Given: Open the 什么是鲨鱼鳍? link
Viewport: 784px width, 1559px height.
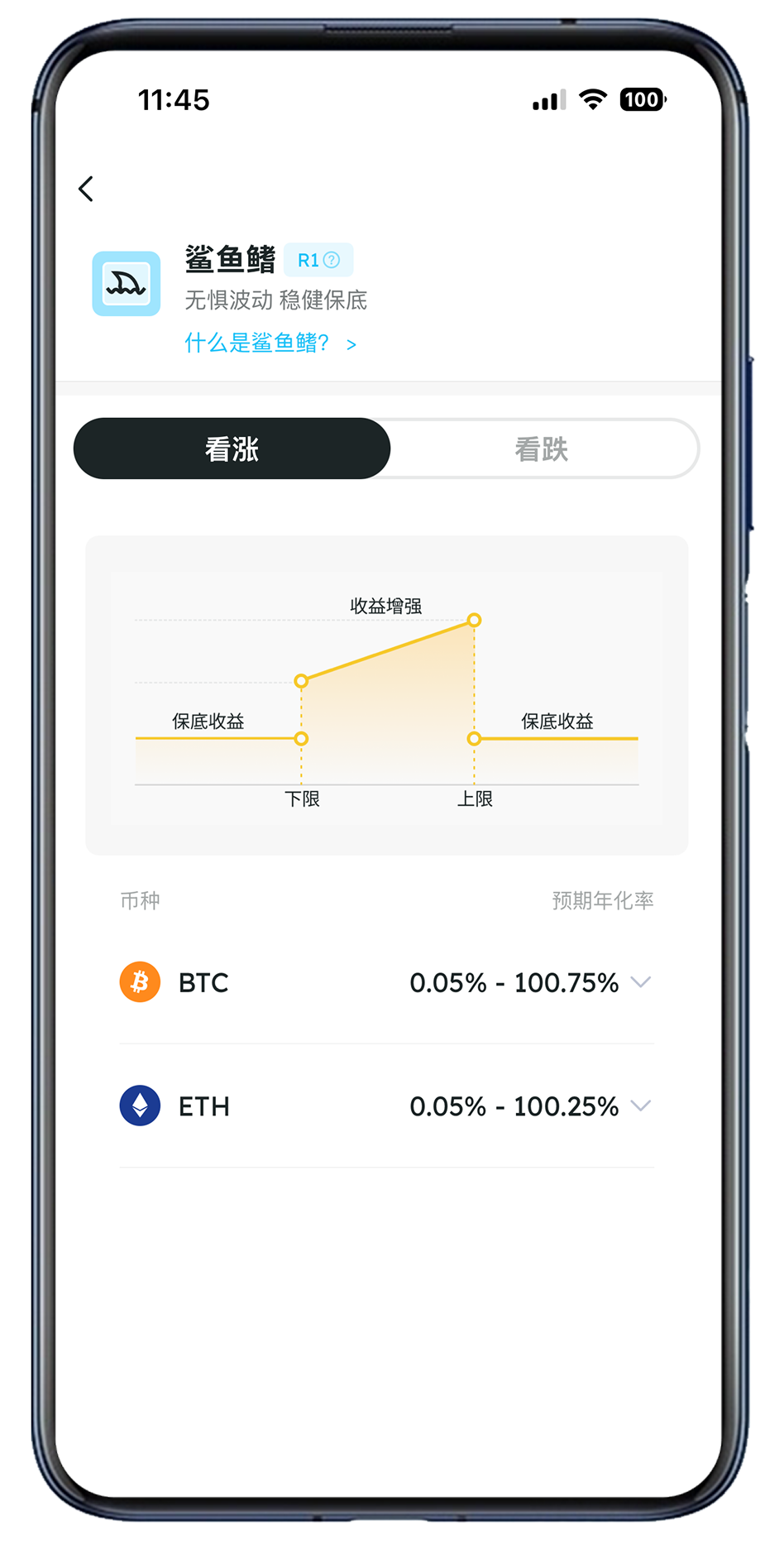Looking at the screenshot, I should 270,343.
